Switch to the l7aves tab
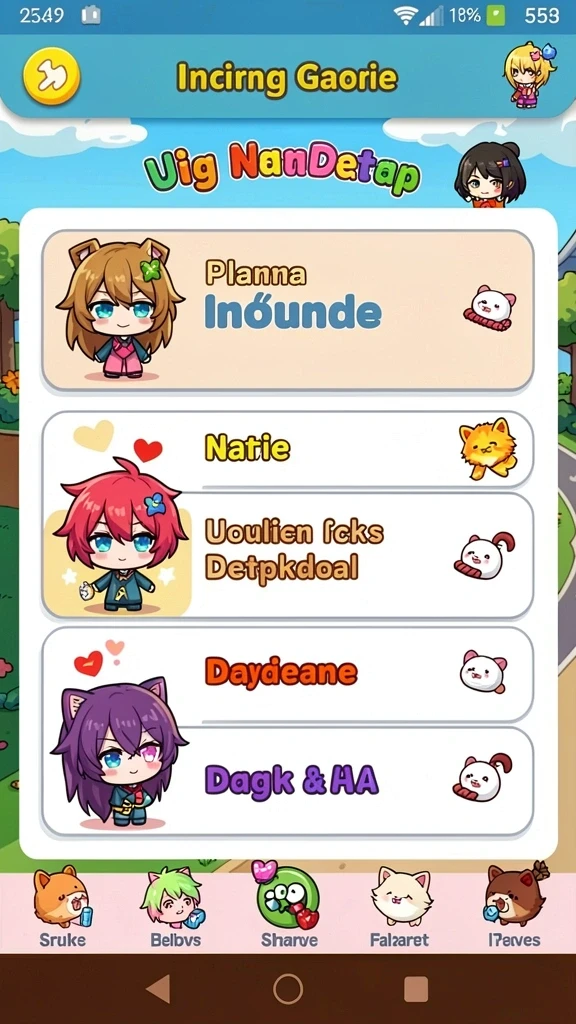Viewport: 576px width, 1024px height. [515, 908]
